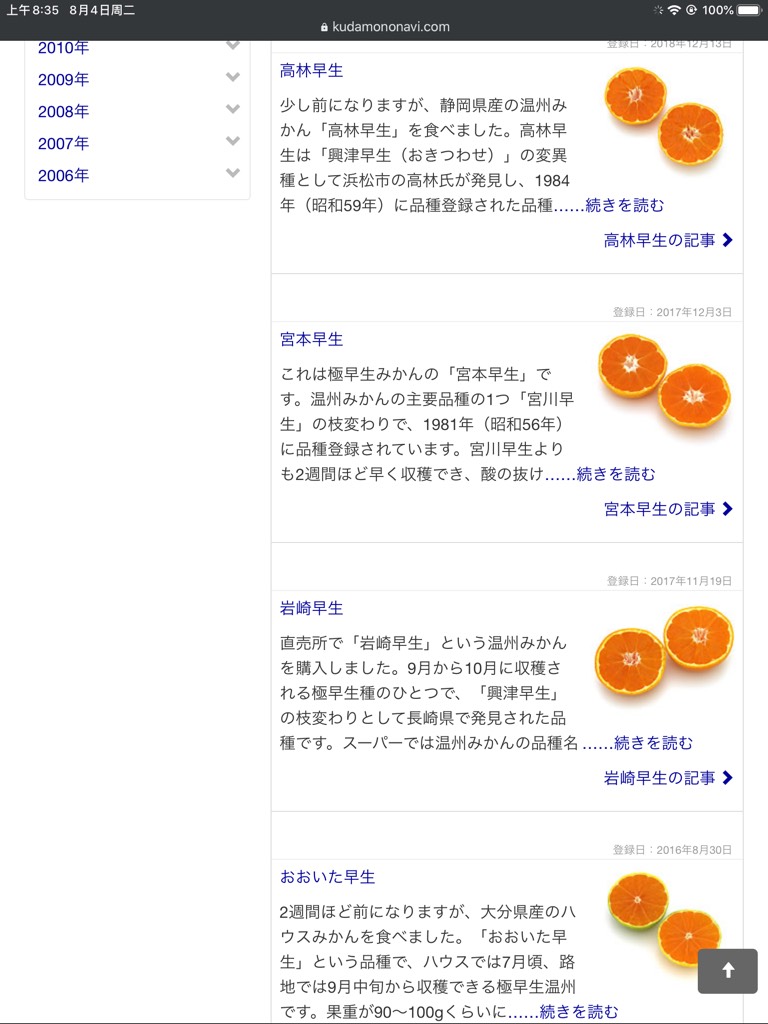Tap 続きを読む in the おおいた早生 summary
768x1024 pixels.
pyautogui.click(x=579, y=1011)
